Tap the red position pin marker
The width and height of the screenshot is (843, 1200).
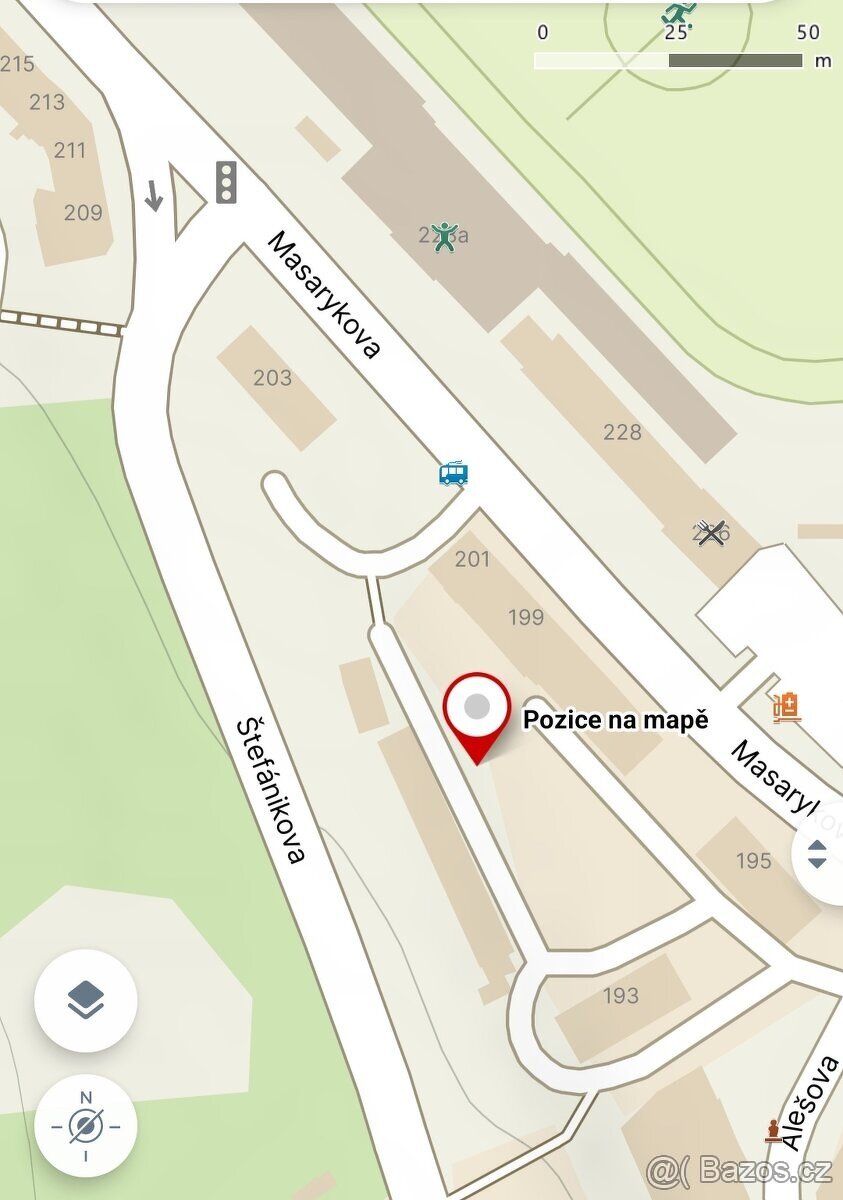click(477, 712)
